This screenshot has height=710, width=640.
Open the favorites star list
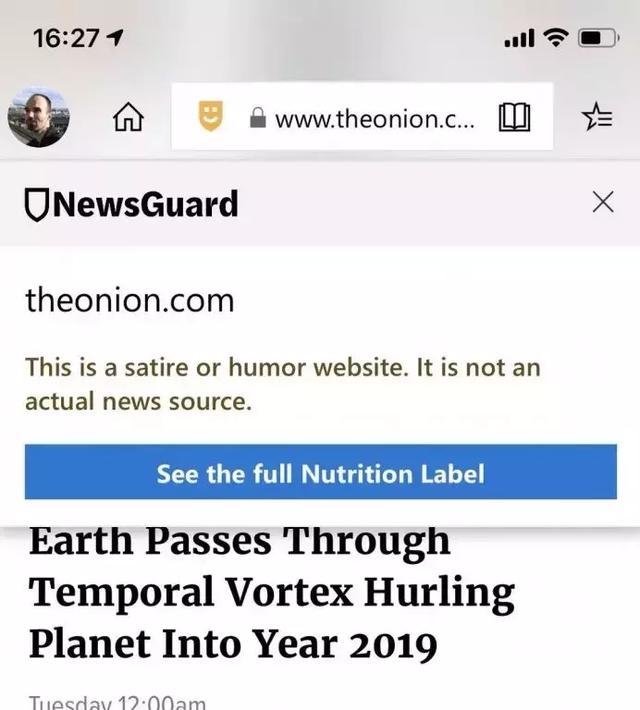tap(597, 119)
